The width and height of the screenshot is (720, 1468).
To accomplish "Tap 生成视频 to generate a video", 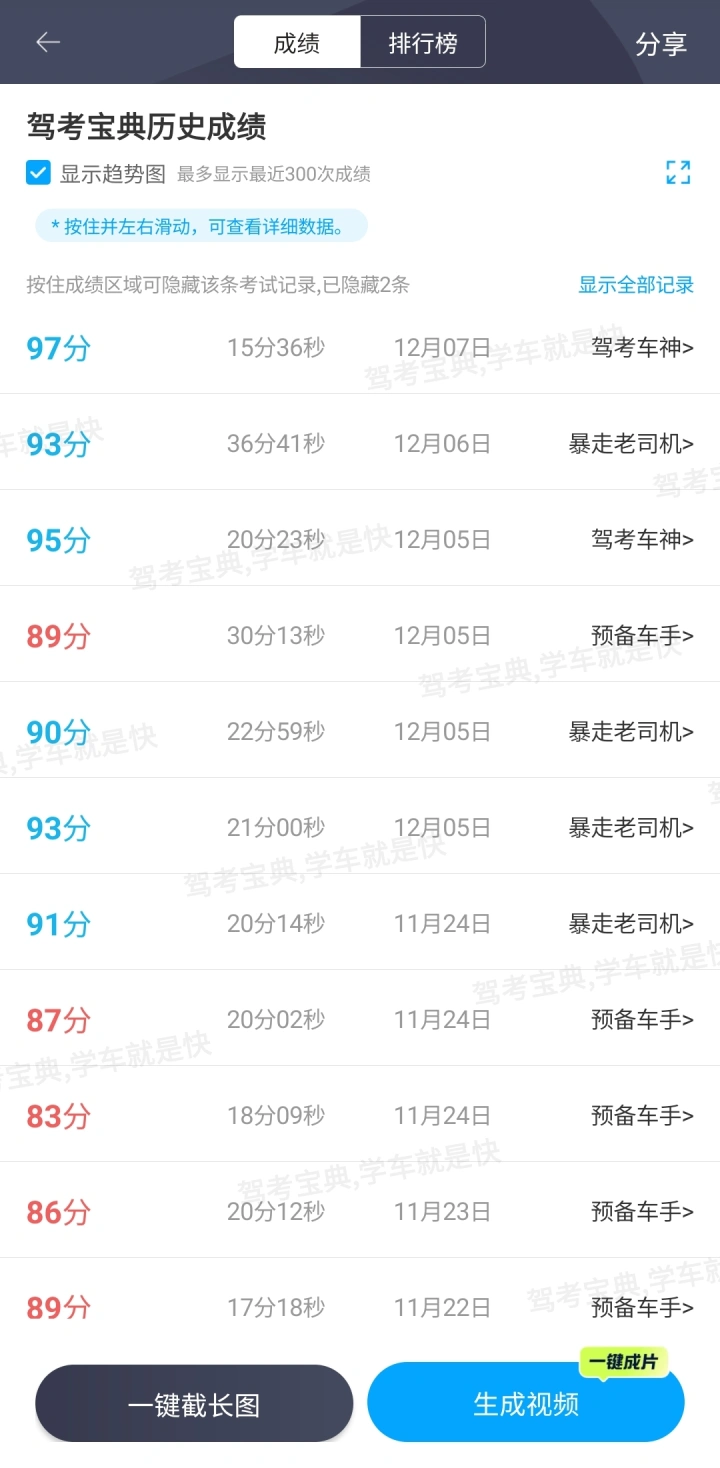I will tap(526, 1403).
